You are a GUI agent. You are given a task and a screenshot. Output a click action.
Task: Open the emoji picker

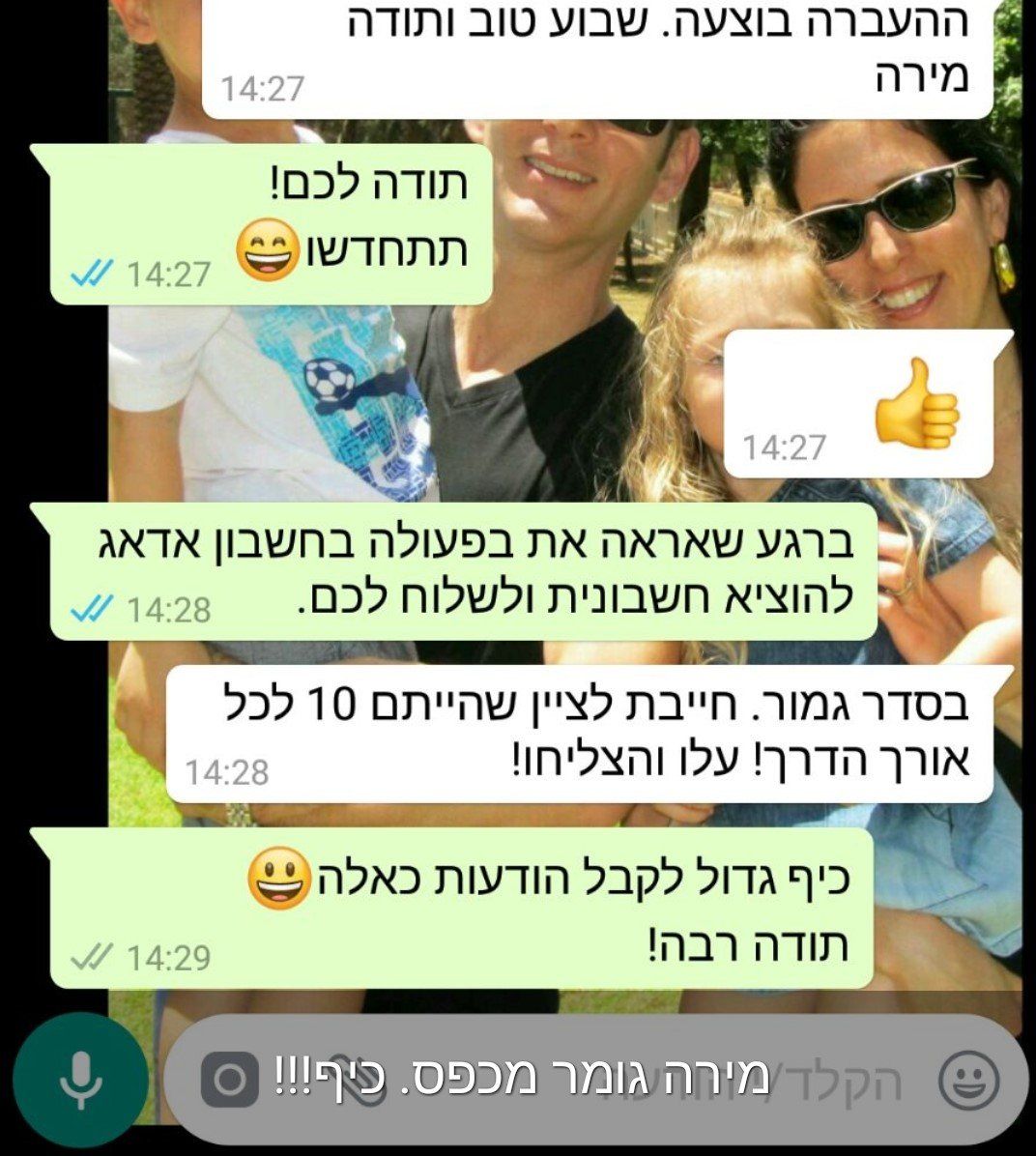(968, 1081)
